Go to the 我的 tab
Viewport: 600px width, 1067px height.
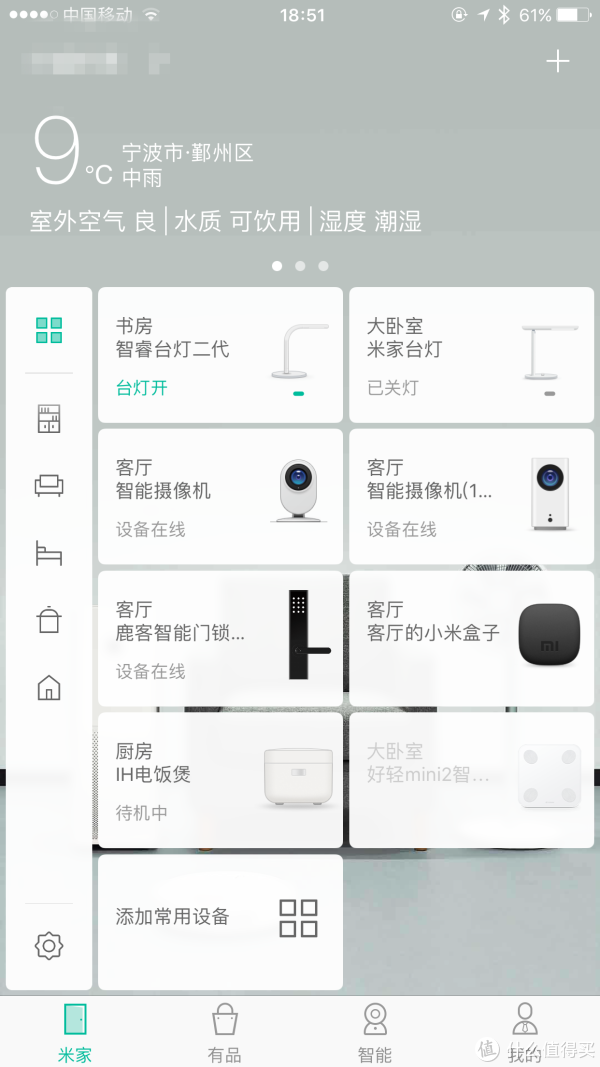pyautogui.click(x=524, y=1033)
